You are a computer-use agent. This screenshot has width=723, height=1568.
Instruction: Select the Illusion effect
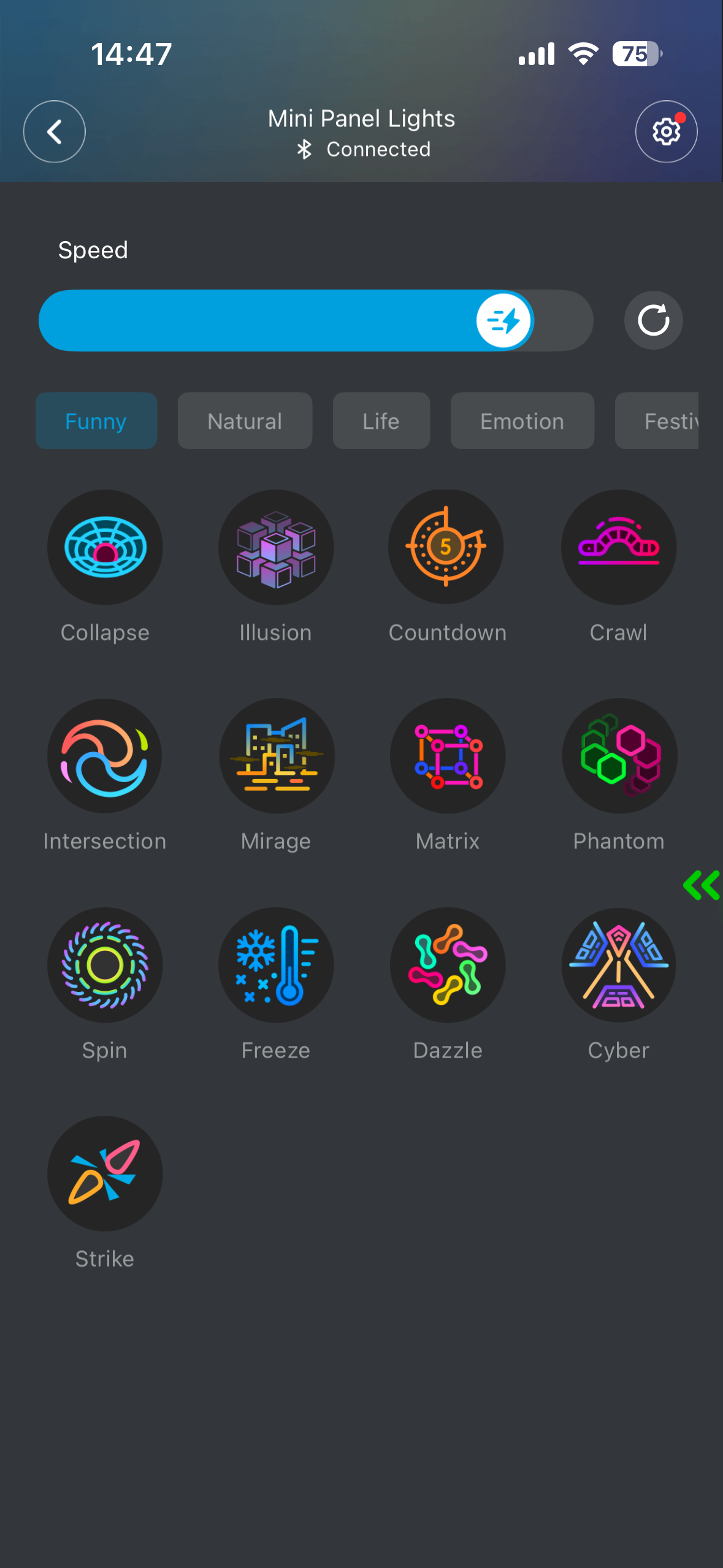276,547
